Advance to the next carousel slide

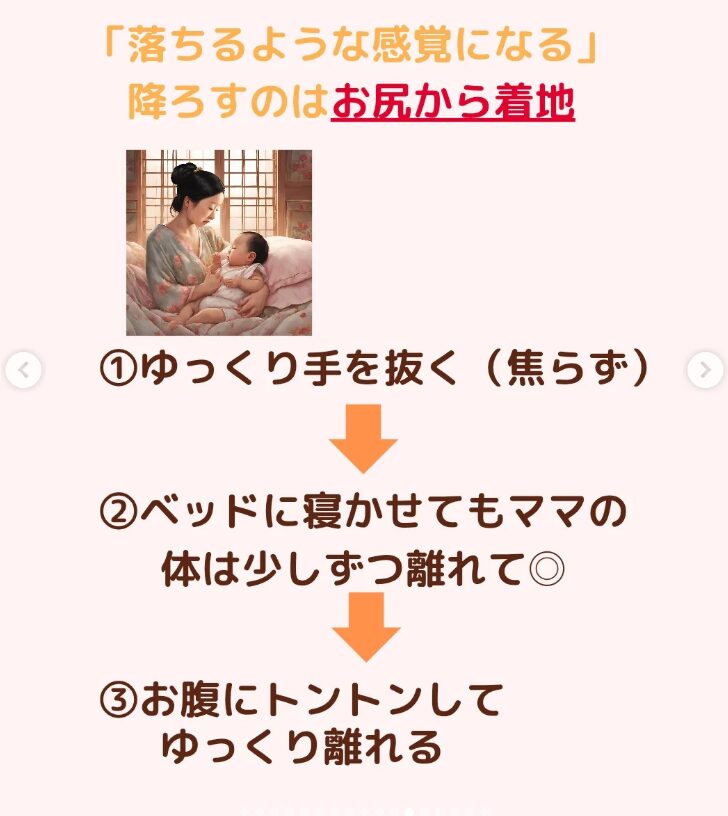[x=705, y=371]
